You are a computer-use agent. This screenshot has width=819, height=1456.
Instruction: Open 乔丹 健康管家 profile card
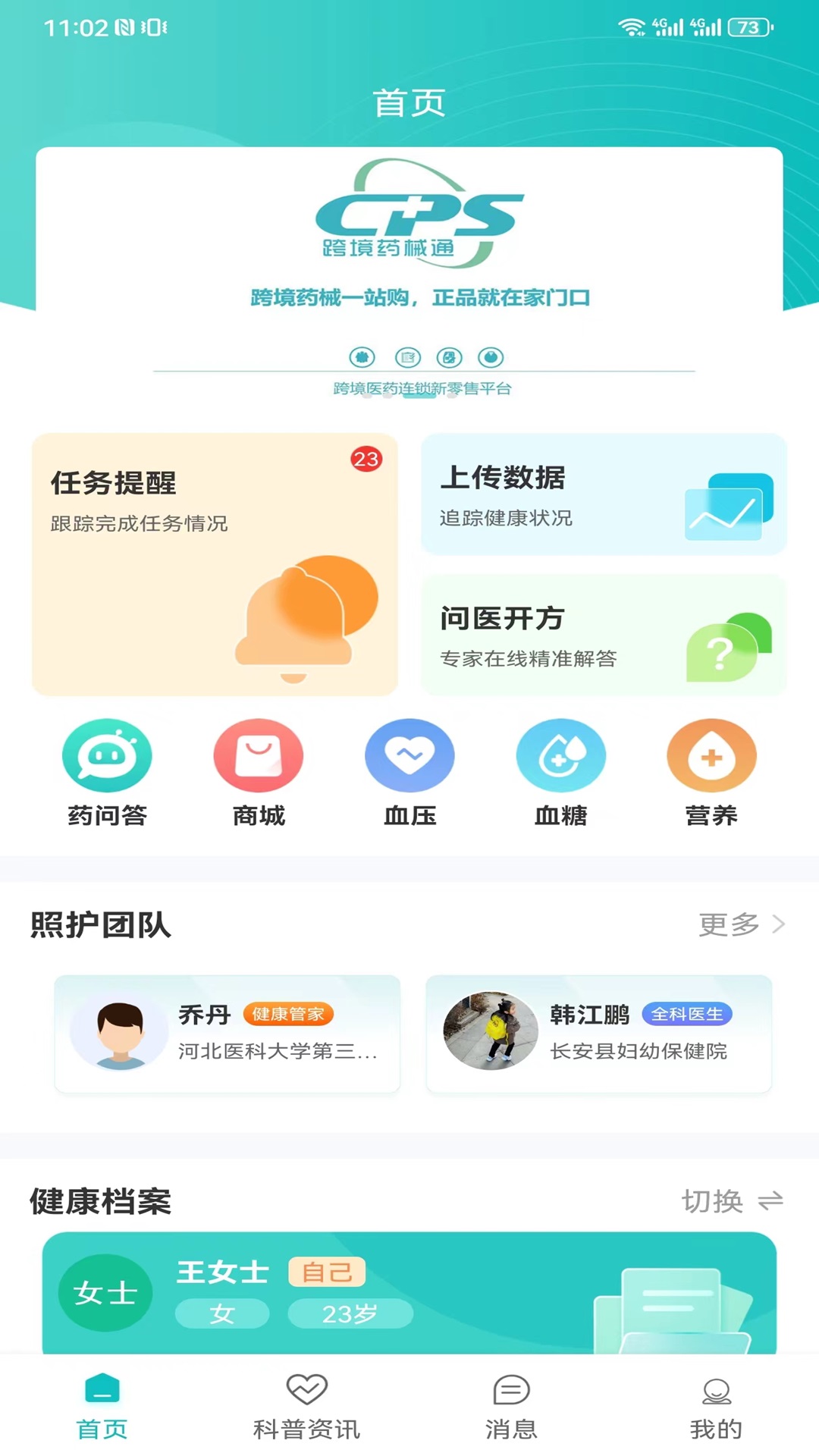tap(227, 1034)
